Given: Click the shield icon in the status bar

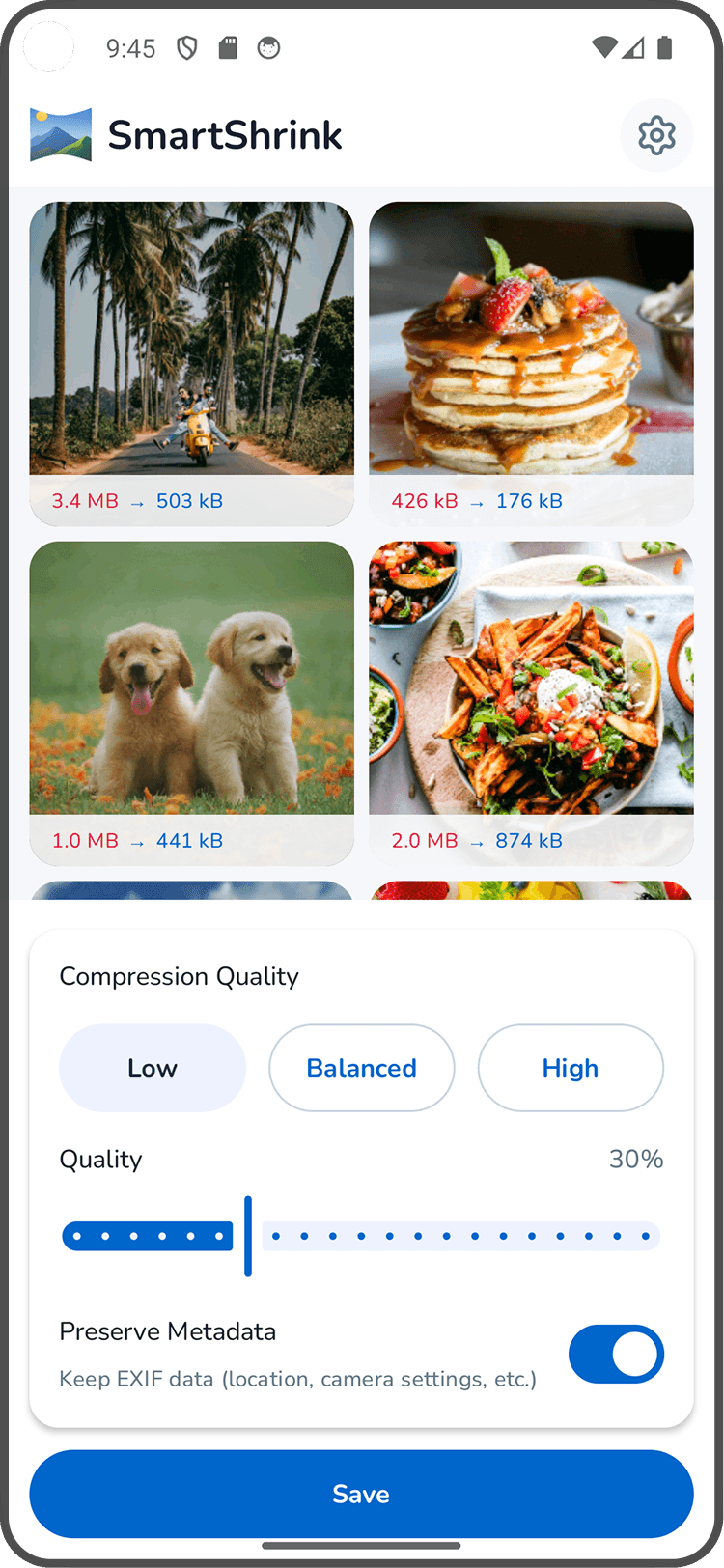Looking at the screenshot, I should (184, 46).
